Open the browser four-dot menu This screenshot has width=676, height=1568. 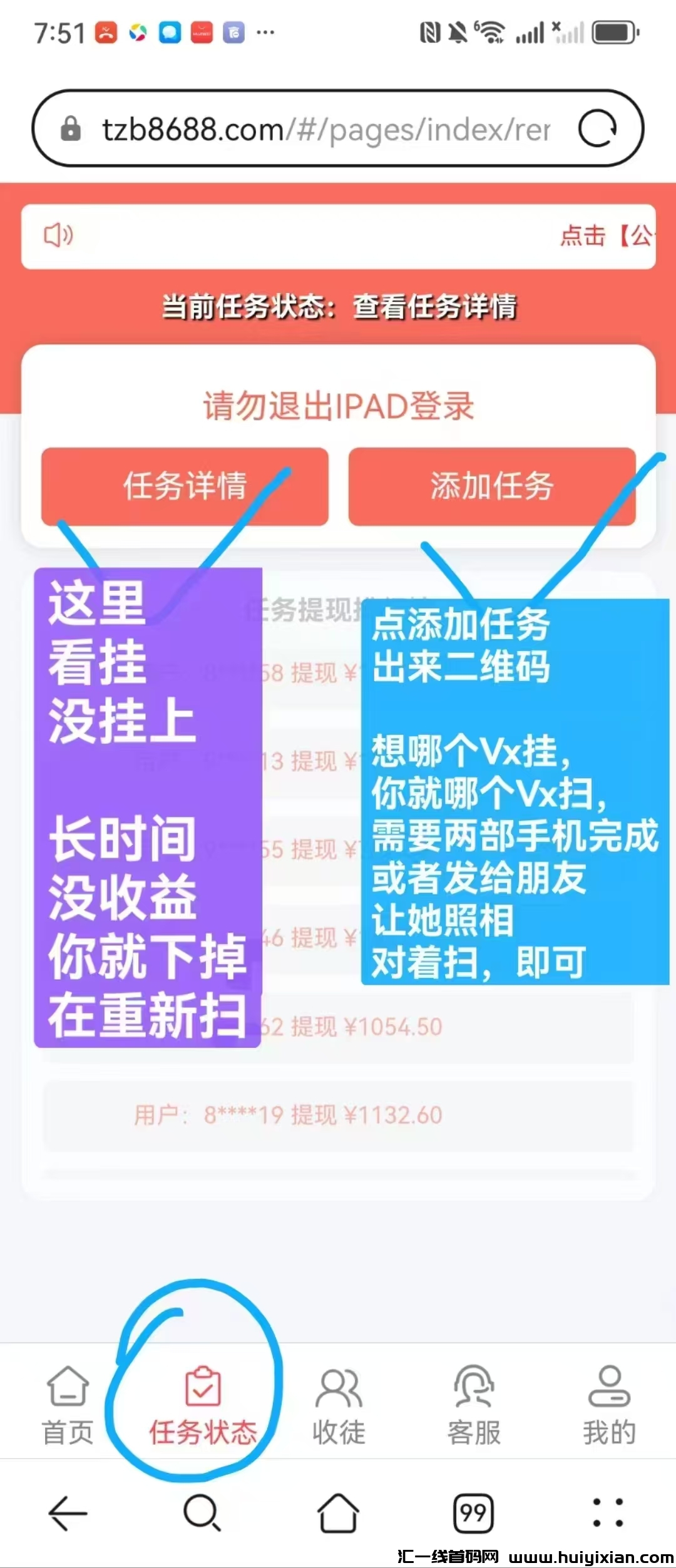[x=608, y=1514]
